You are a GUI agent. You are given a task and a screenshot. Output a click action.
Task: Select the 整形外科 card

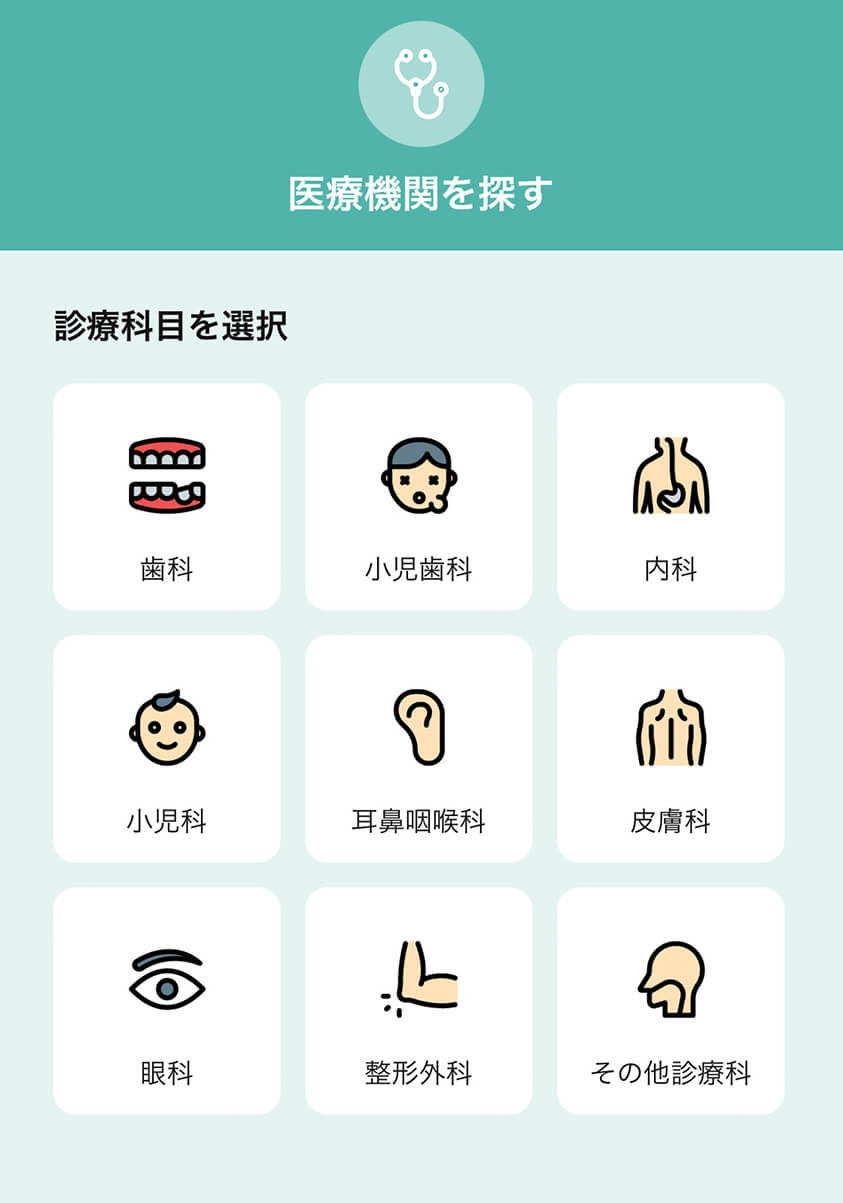[x=419, y=1001]
